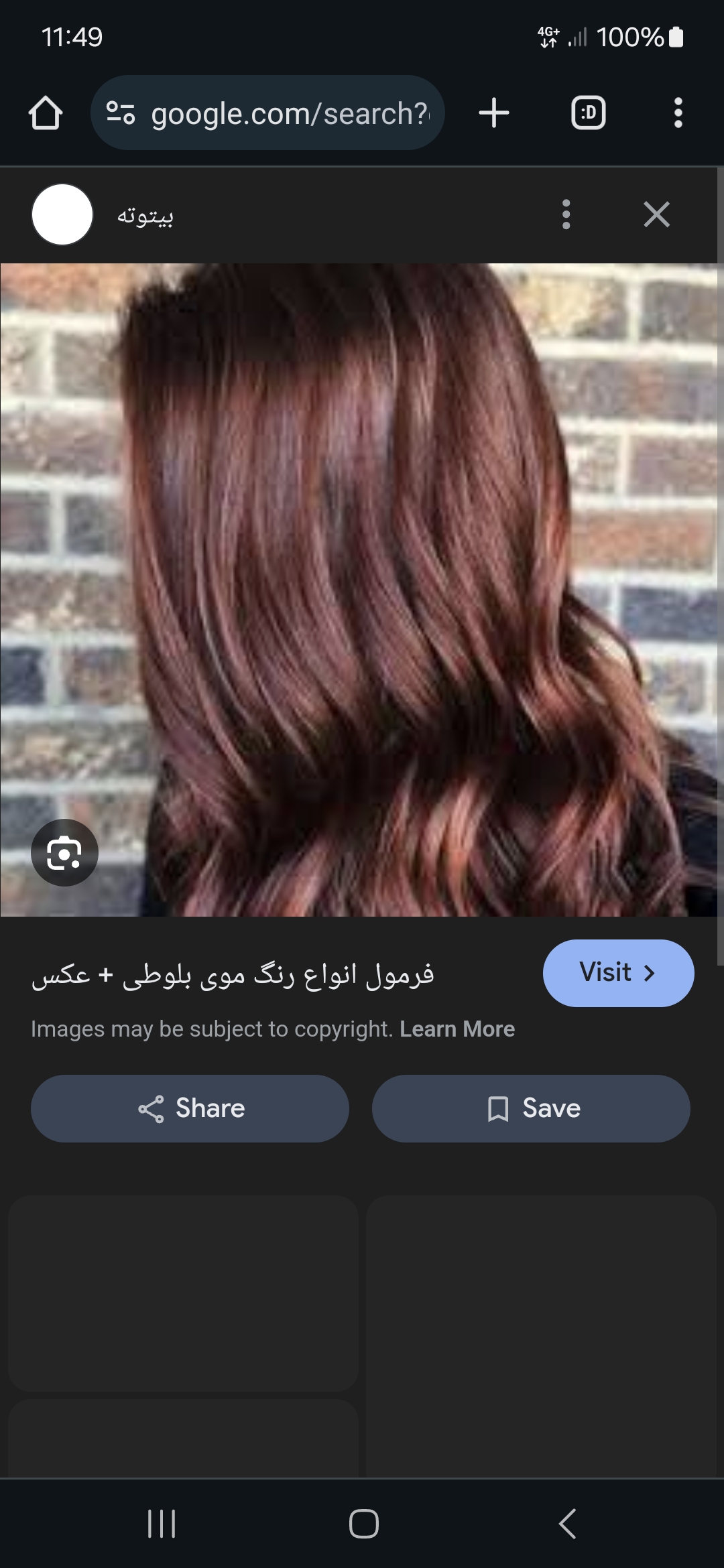This screenshot has height=1568, width=724.
Task: Open the بیتوته source site header
Action: click(145, 216)
